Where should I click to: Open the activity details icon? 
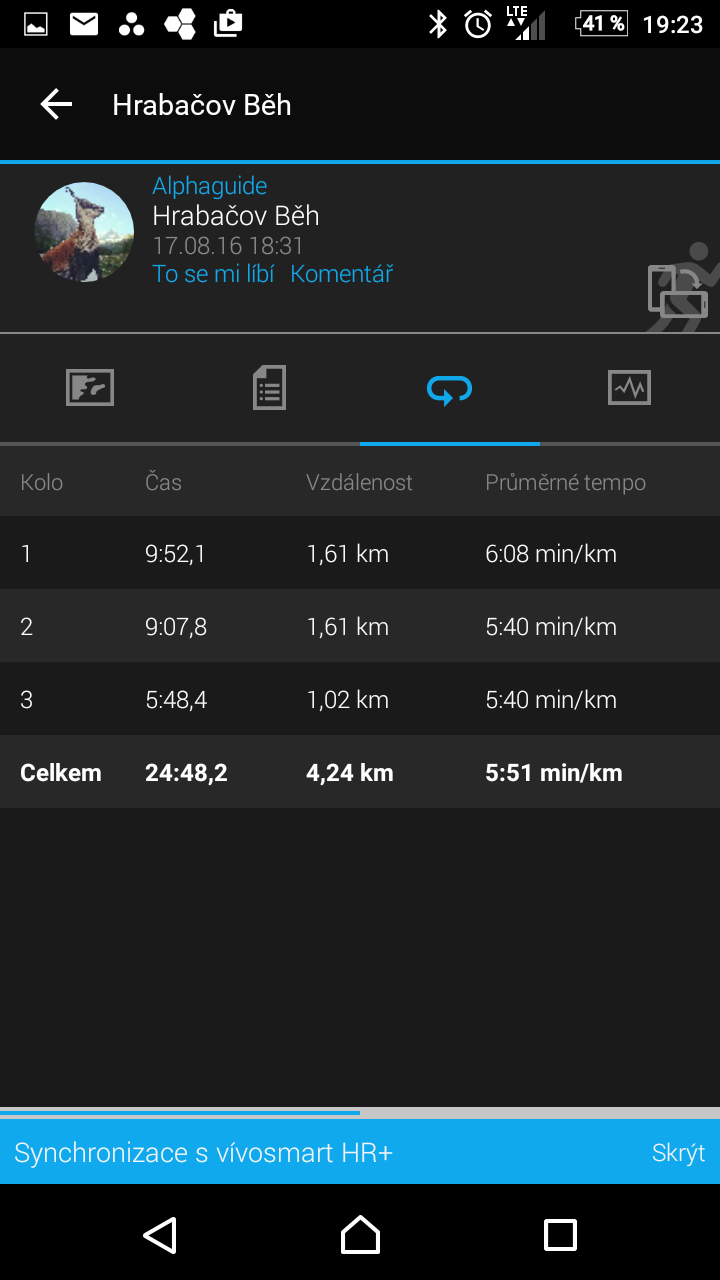[x=268, y=387]
